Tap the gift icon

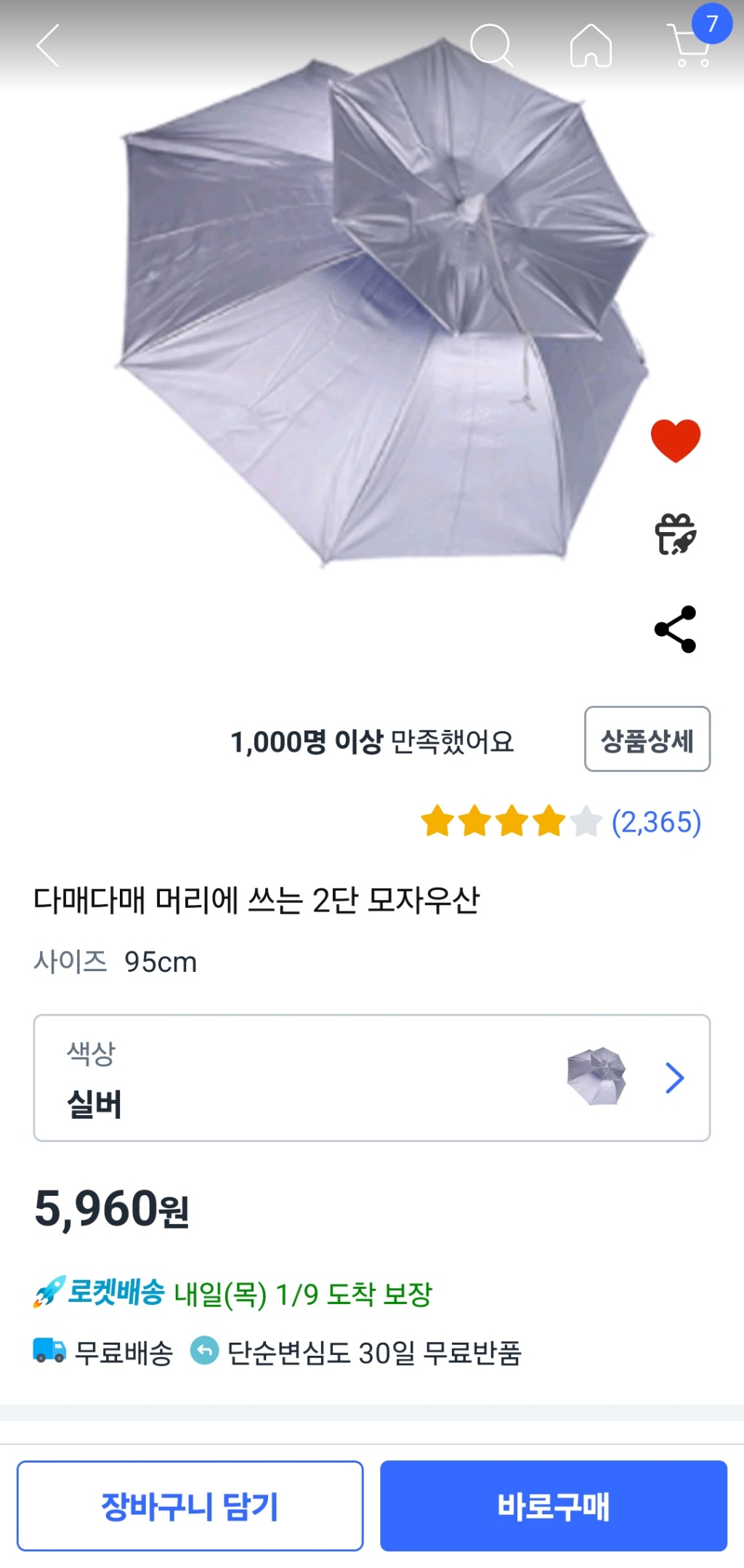click(x=675, y=534)
